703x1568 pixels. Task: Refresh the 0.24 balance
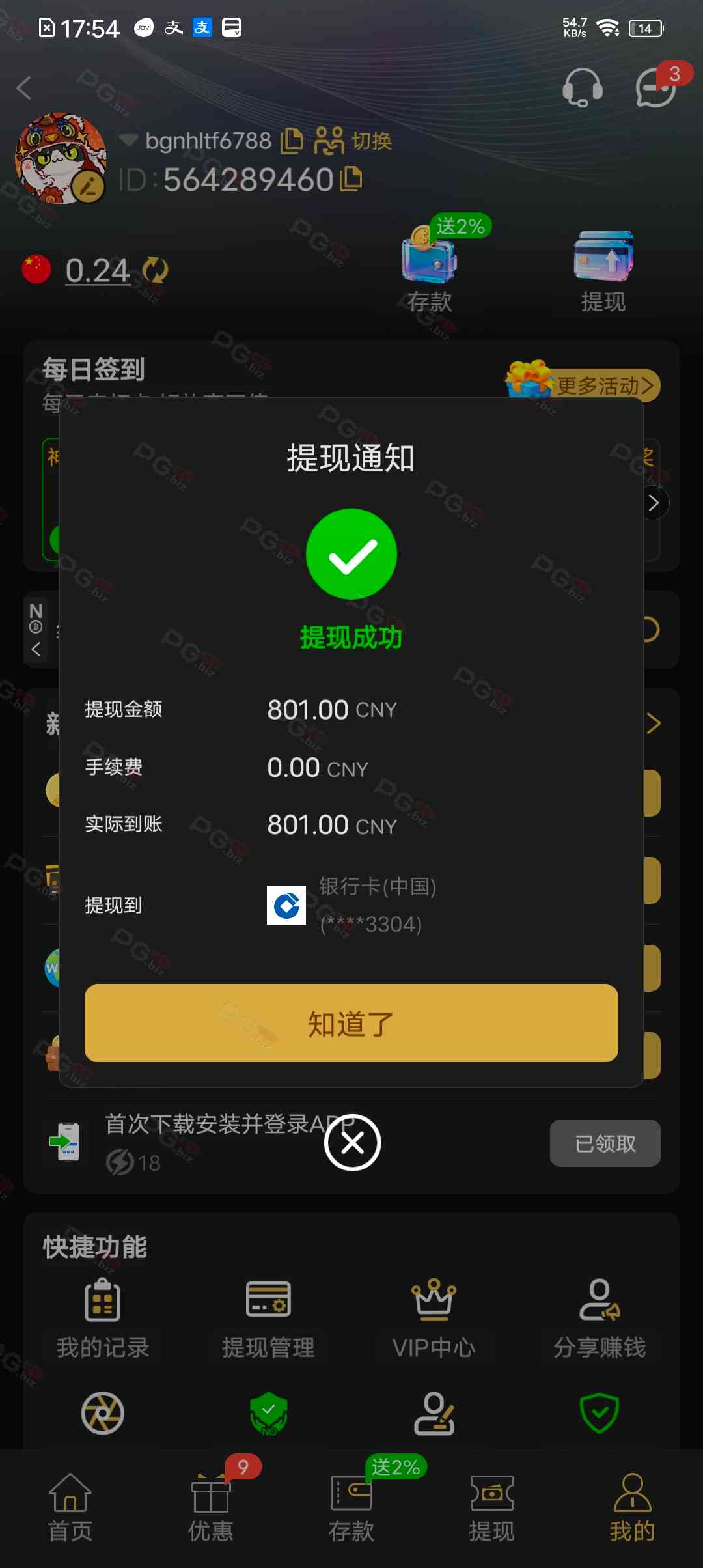(155, 270)
